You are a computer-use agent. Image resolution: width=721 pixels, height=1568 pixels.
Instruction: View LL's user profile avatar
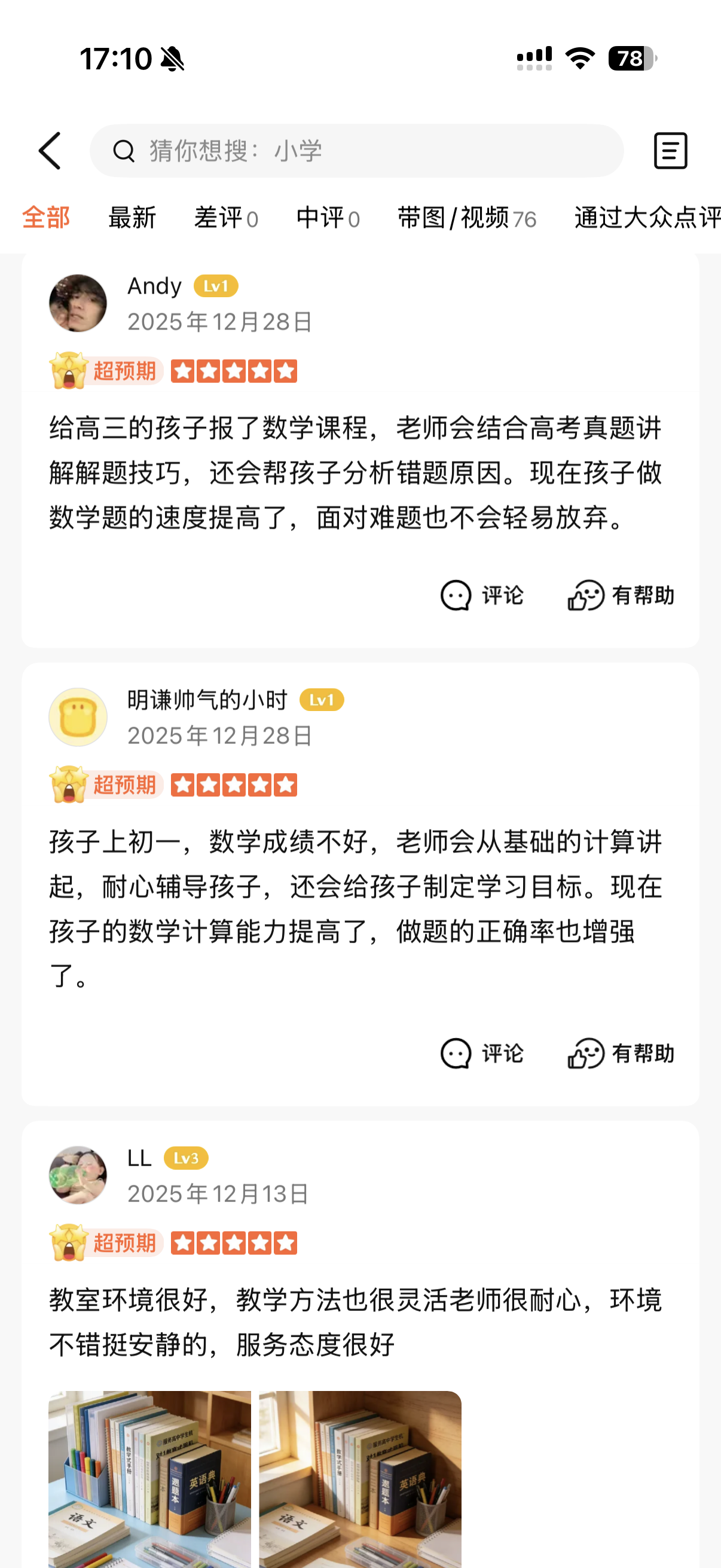point(78,1175)
